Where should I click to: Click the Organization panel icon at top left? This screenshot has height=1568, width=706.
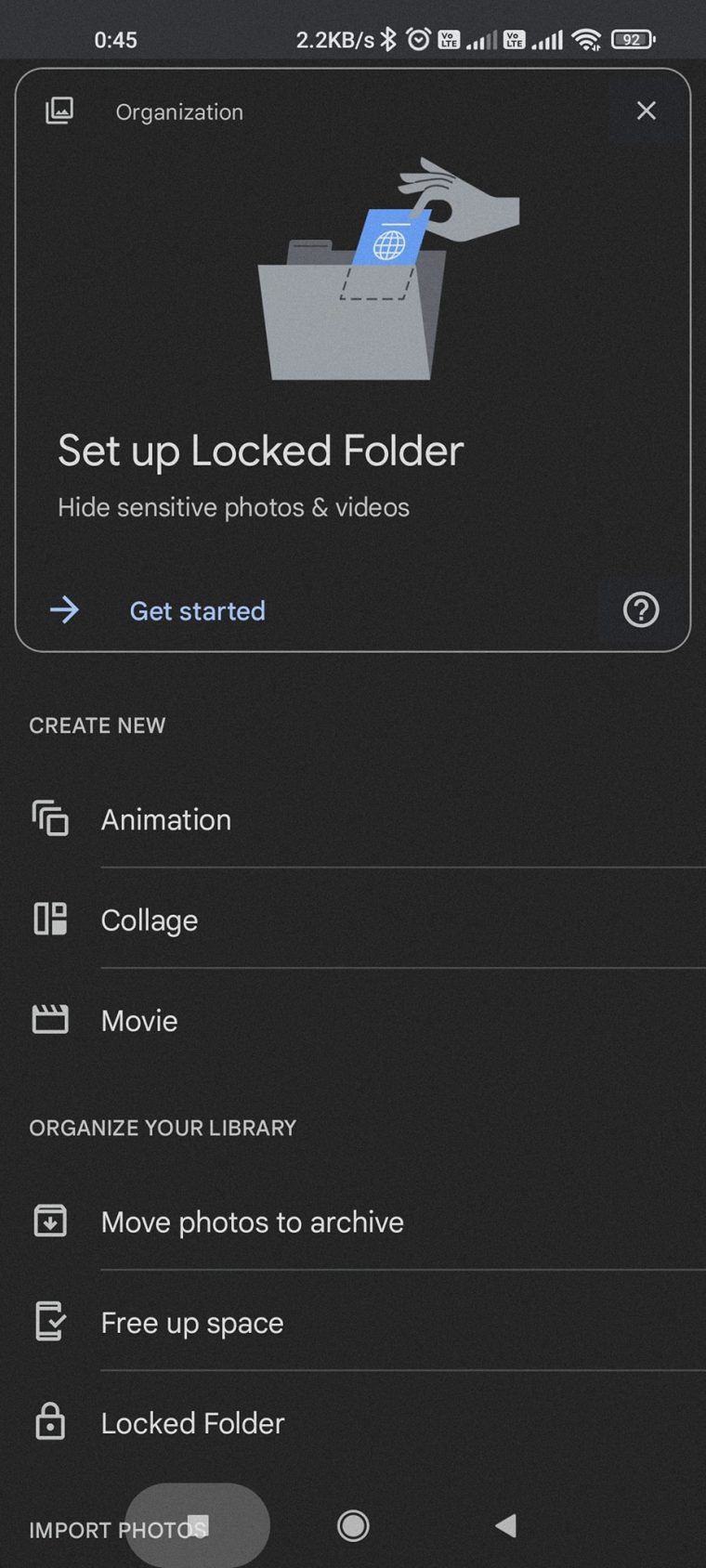pos(59,110)
